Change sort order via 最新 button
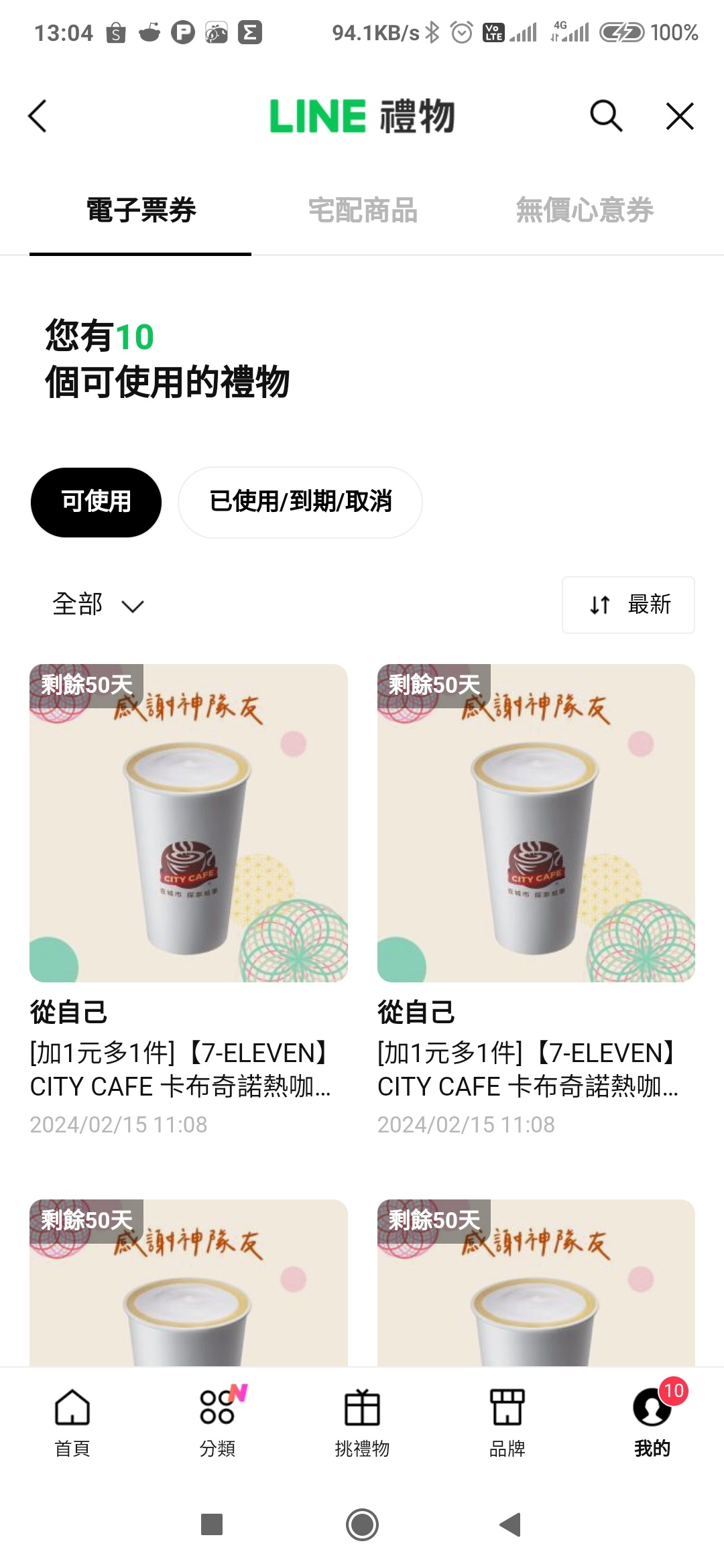The height and width of the screenshot is (1568, 724). click(x=628, y=604)
